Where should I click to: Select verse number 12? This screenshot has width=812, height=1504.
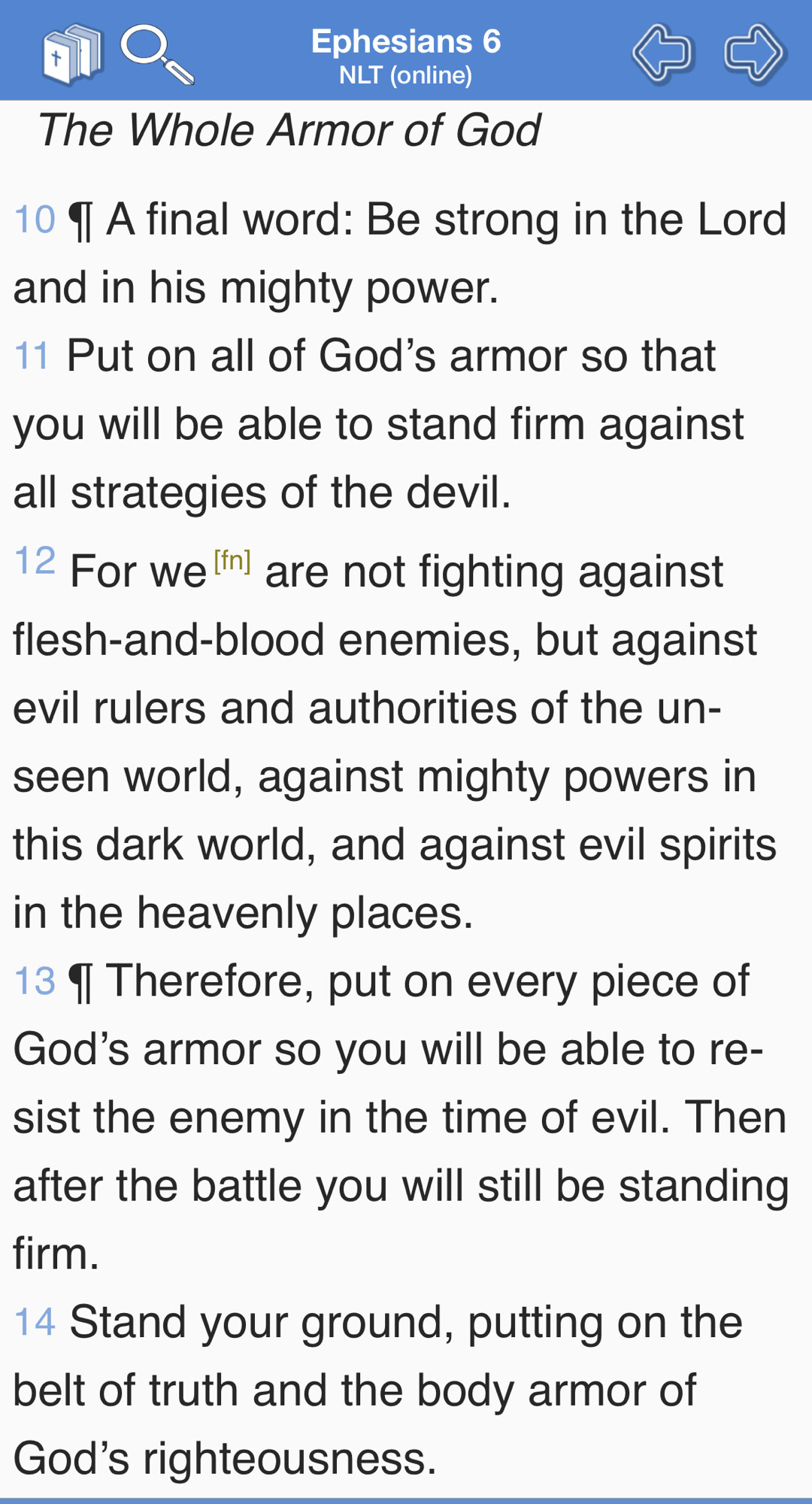coord(35,560)
